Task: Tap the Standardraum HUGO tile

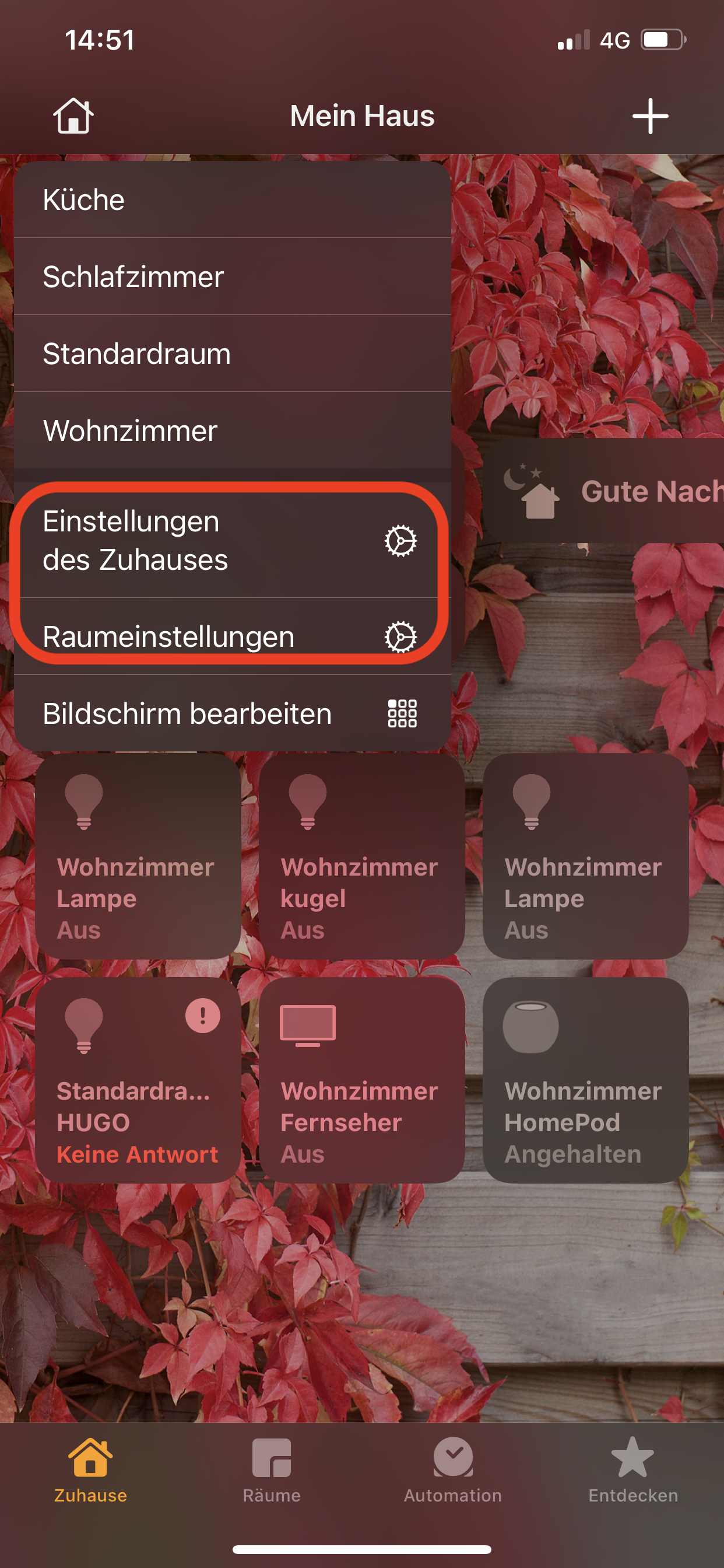Action: [x=138, y=1080]
